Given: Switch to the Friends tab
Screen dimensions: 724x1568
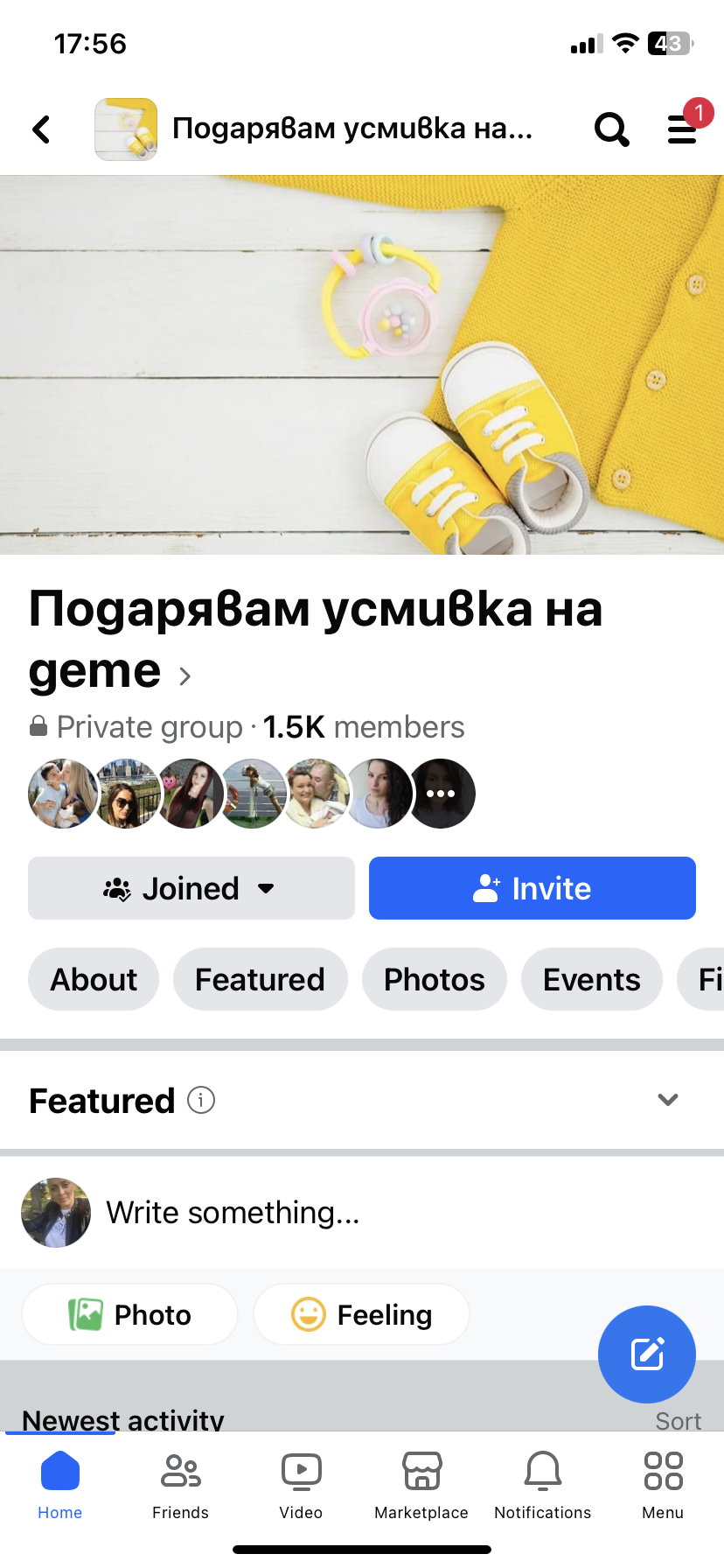Looking at the screenshot, I should (x=180, y=1484).
